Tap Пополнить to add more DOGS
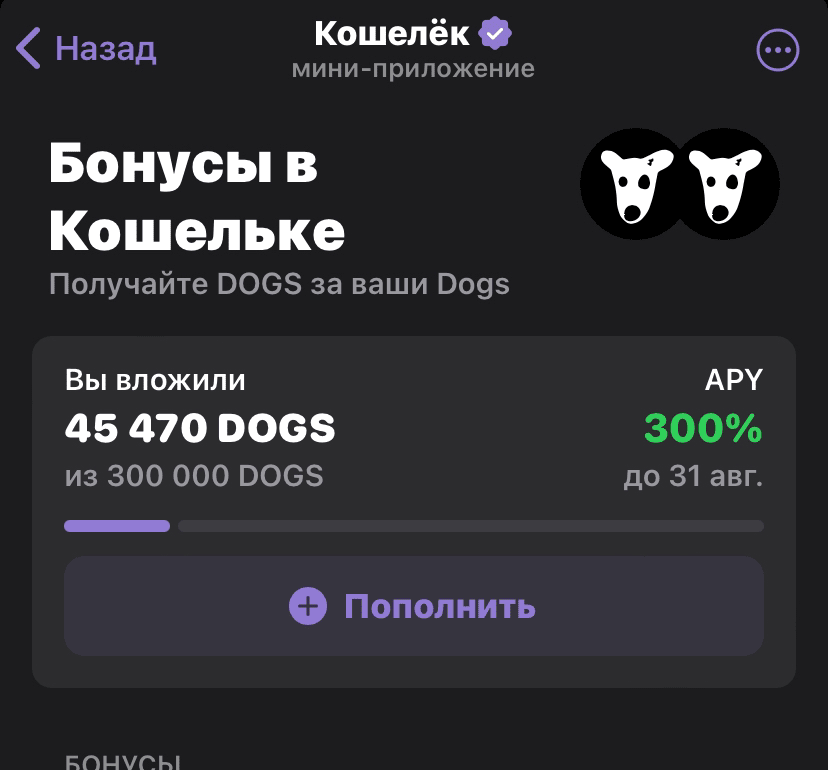The image size is (828, 770). tap(414, 606)
